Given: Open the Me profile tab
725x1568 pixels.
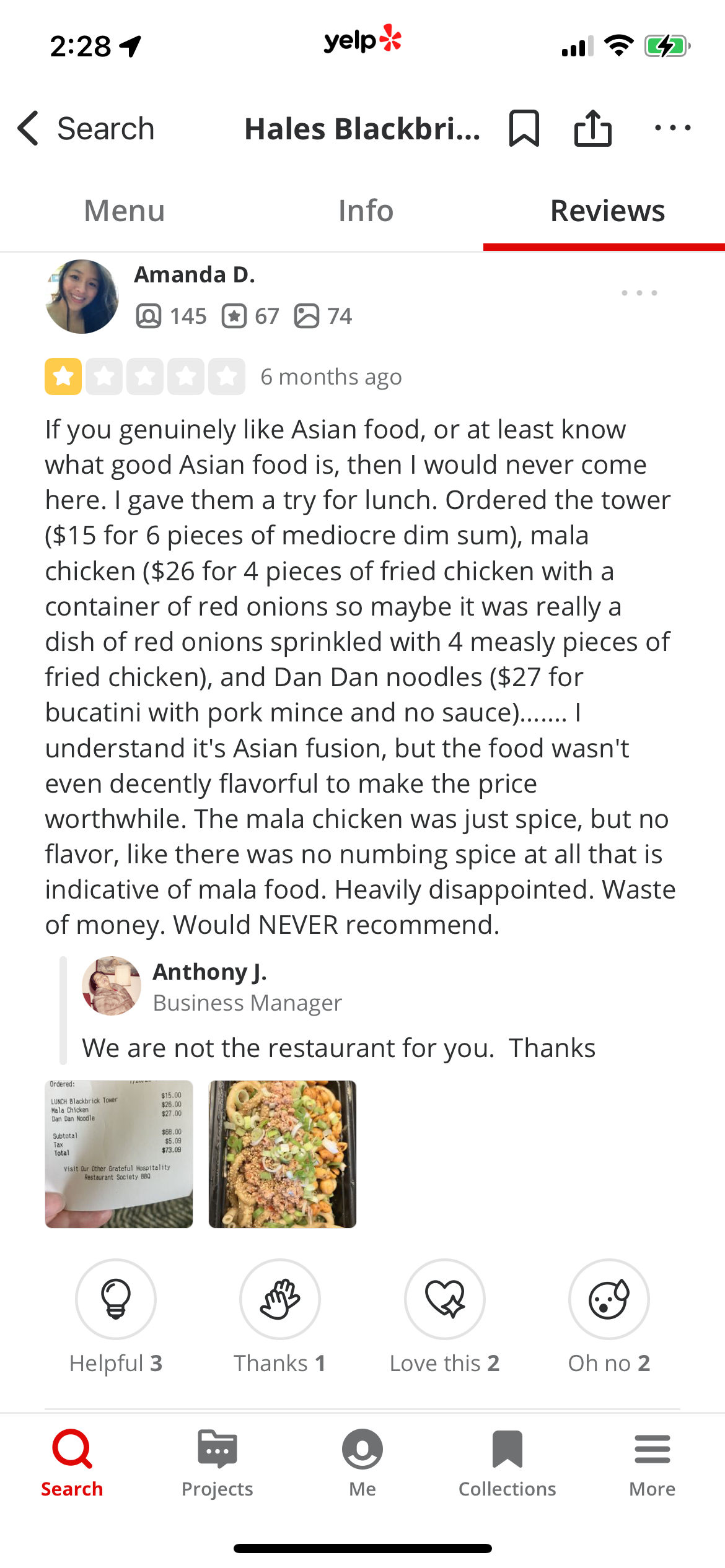Looking at the screenshot, I should pos(362,1461).
